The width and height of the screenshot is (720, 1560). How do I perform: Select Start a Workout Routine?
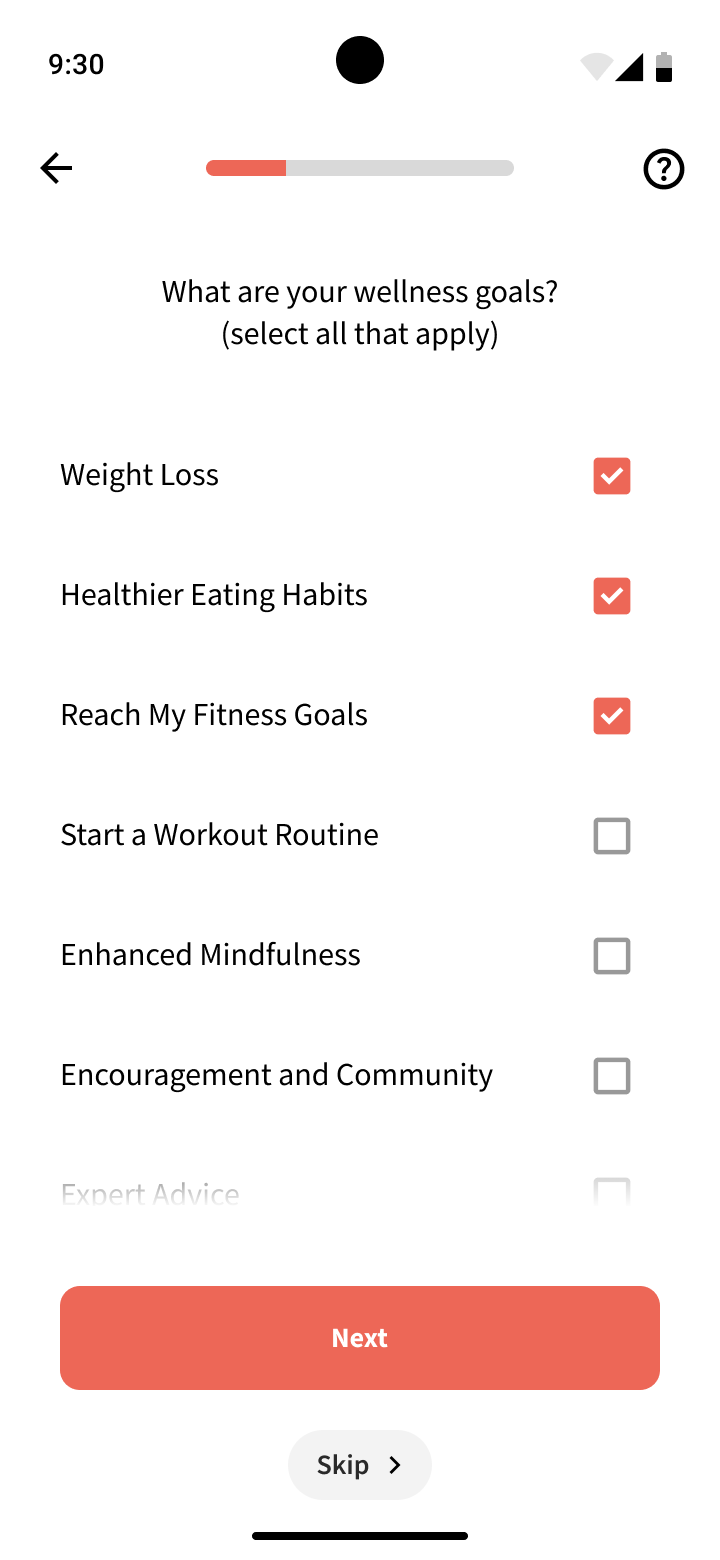(612, 836)
